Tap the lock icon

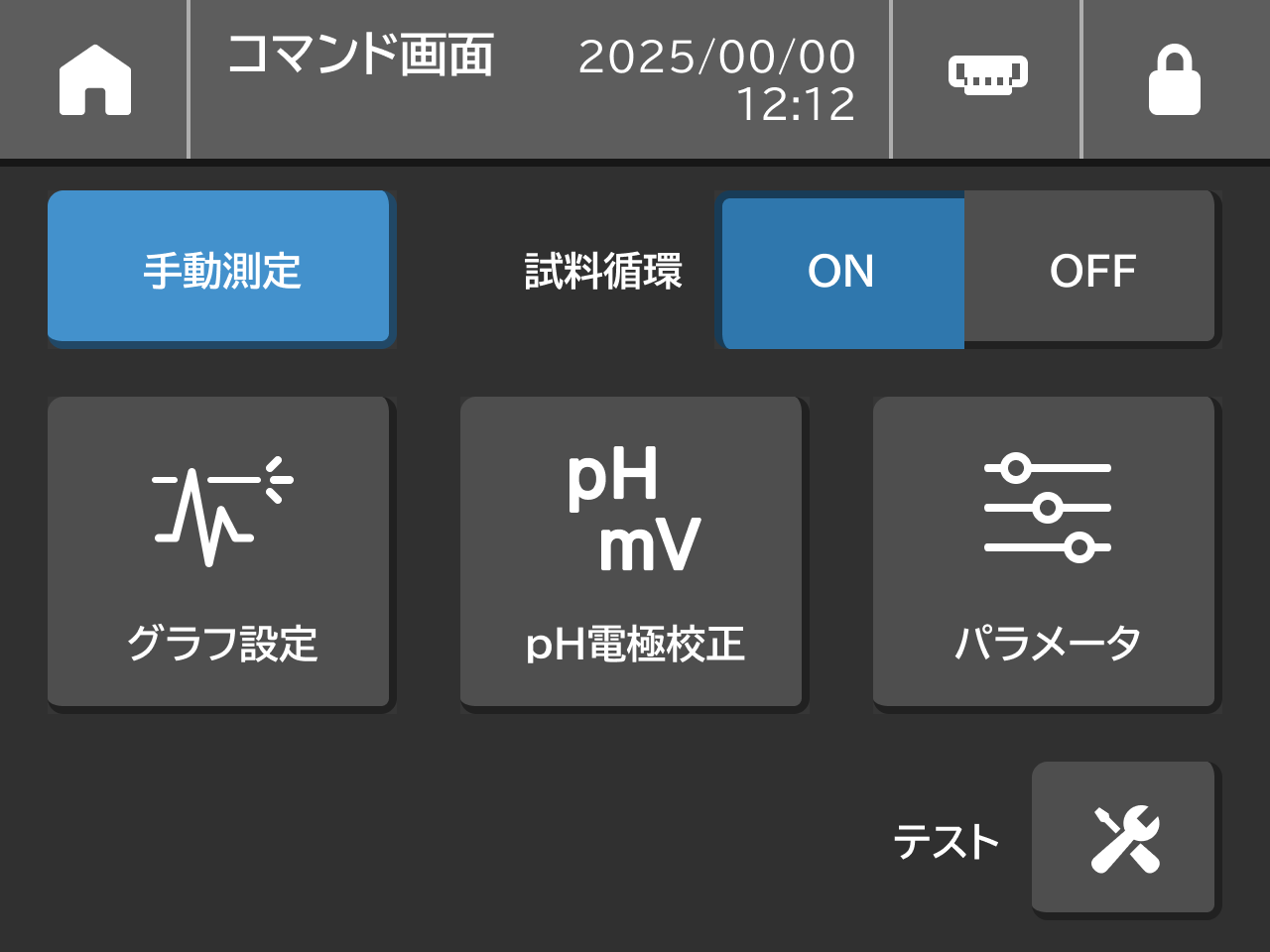tap(1175, 79)
